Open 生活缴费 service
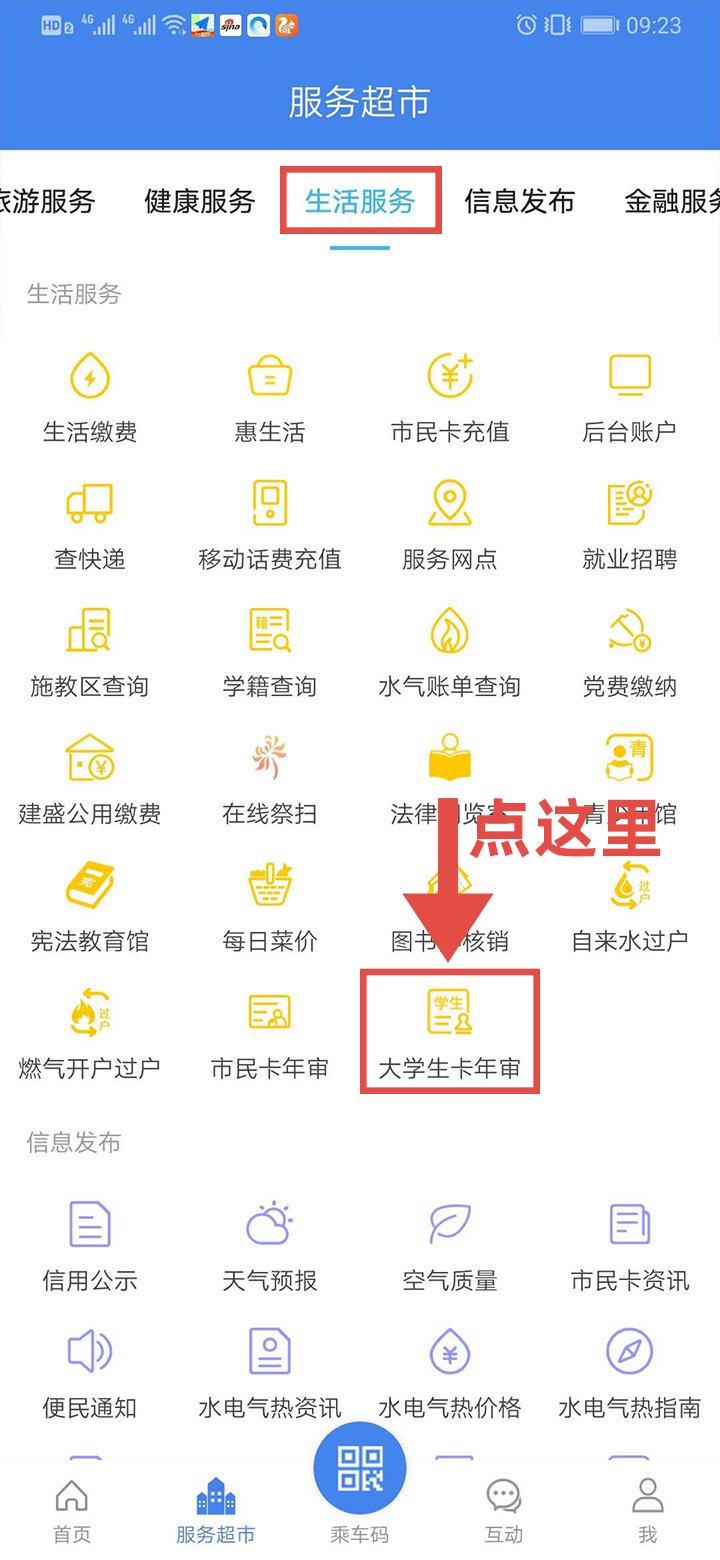This screenshot has width=720, height=1560. tap(90, 398)
